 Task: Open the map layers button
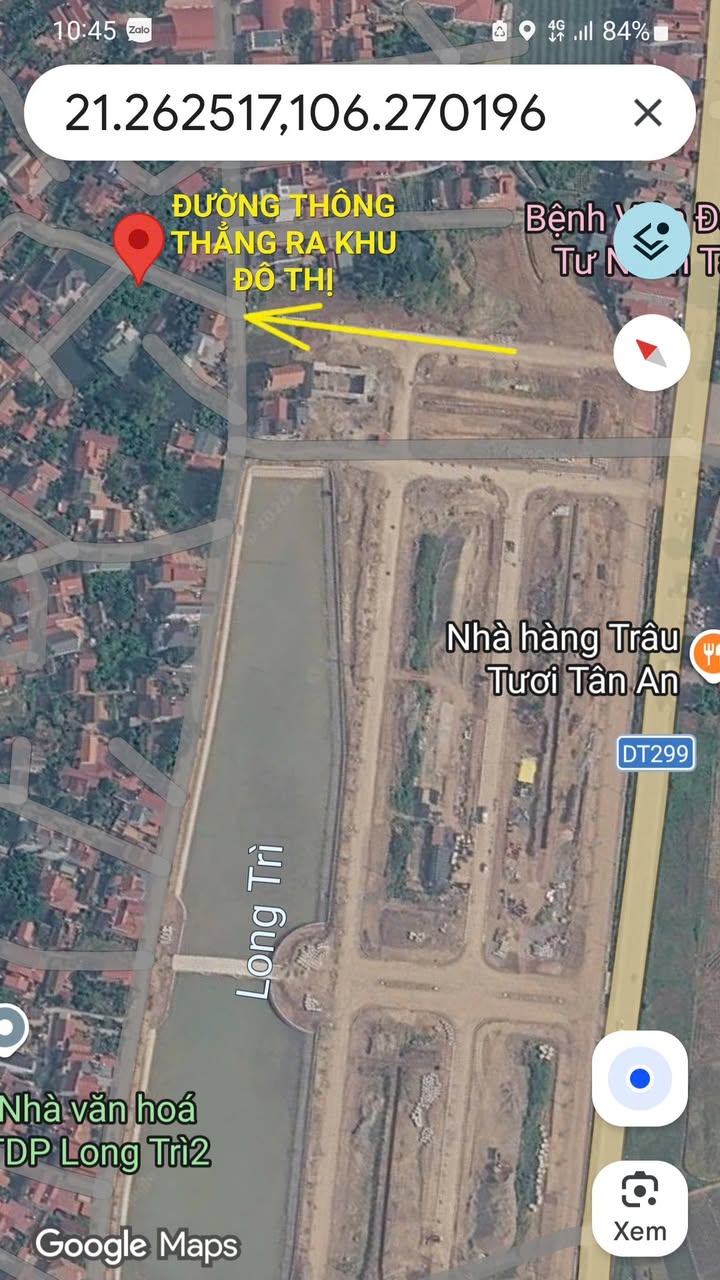[x=652, y=240]
